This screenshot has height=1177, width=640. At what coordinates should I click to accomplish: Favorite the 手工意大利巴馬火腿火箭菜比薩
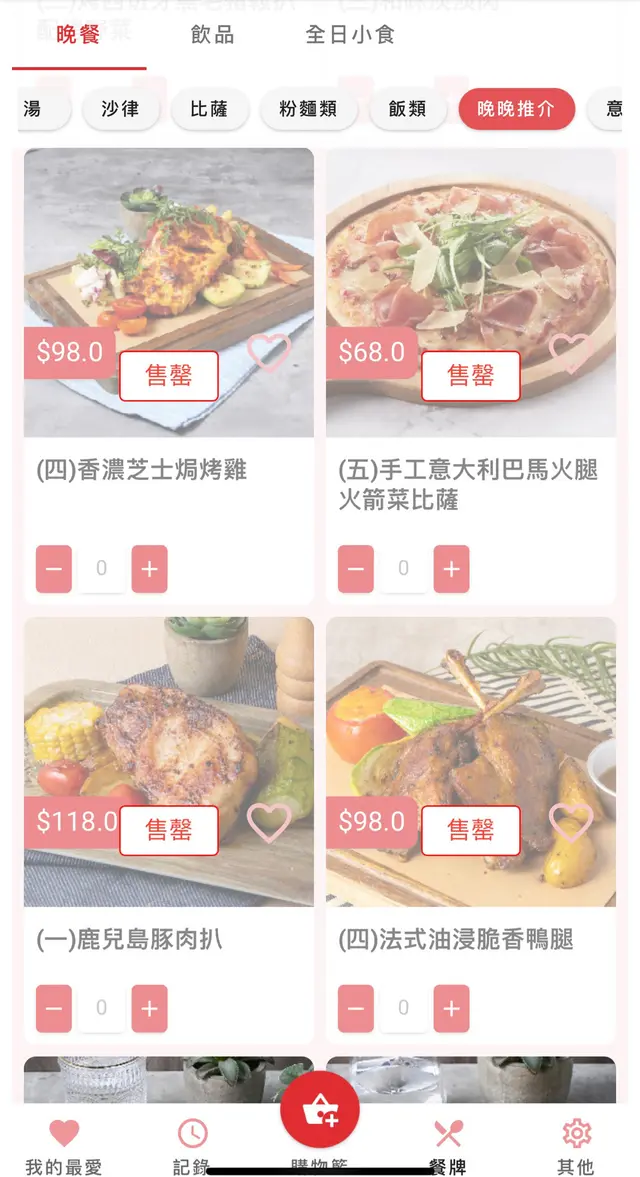570,352
